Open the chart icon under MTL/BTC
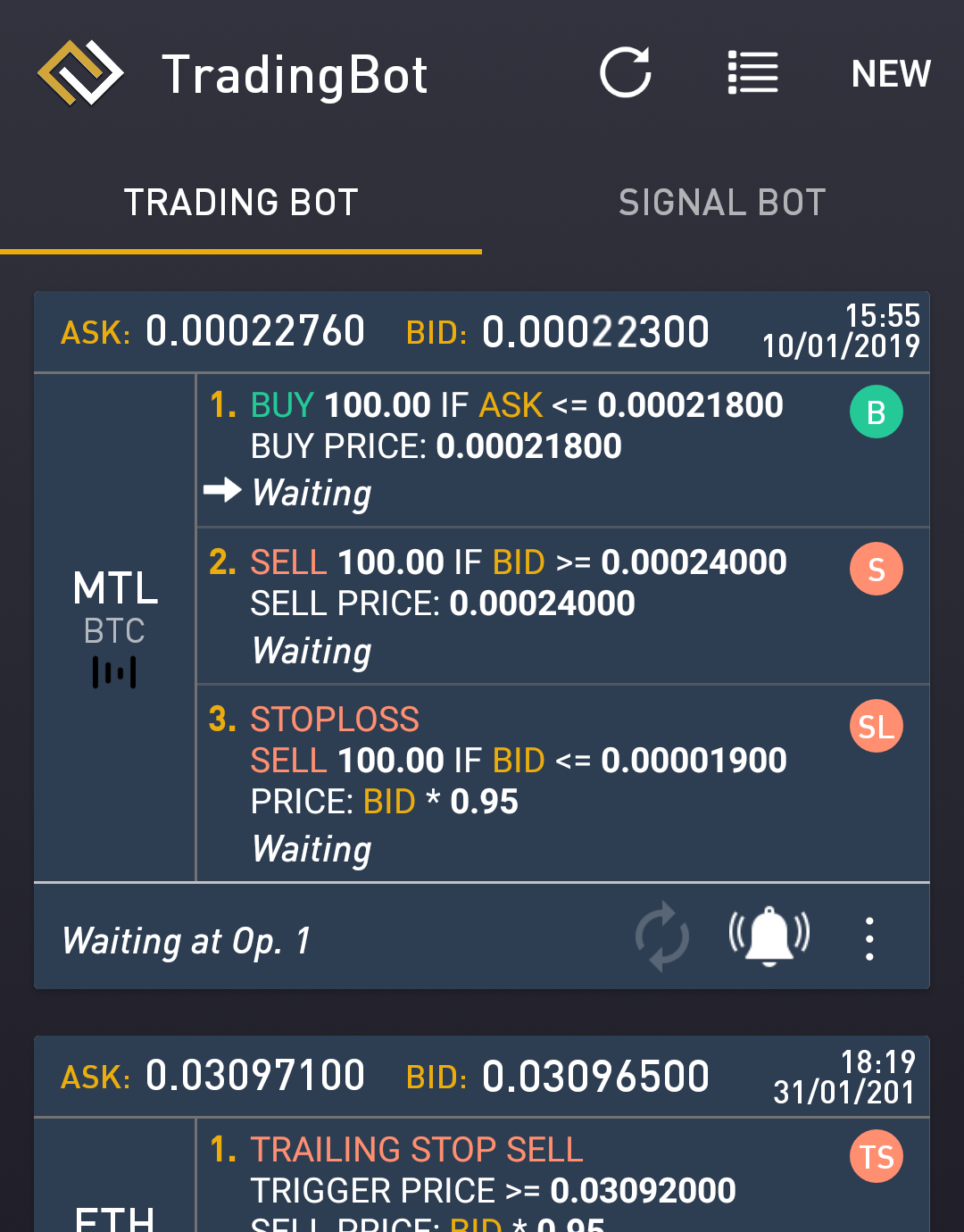 pos(114,671)
